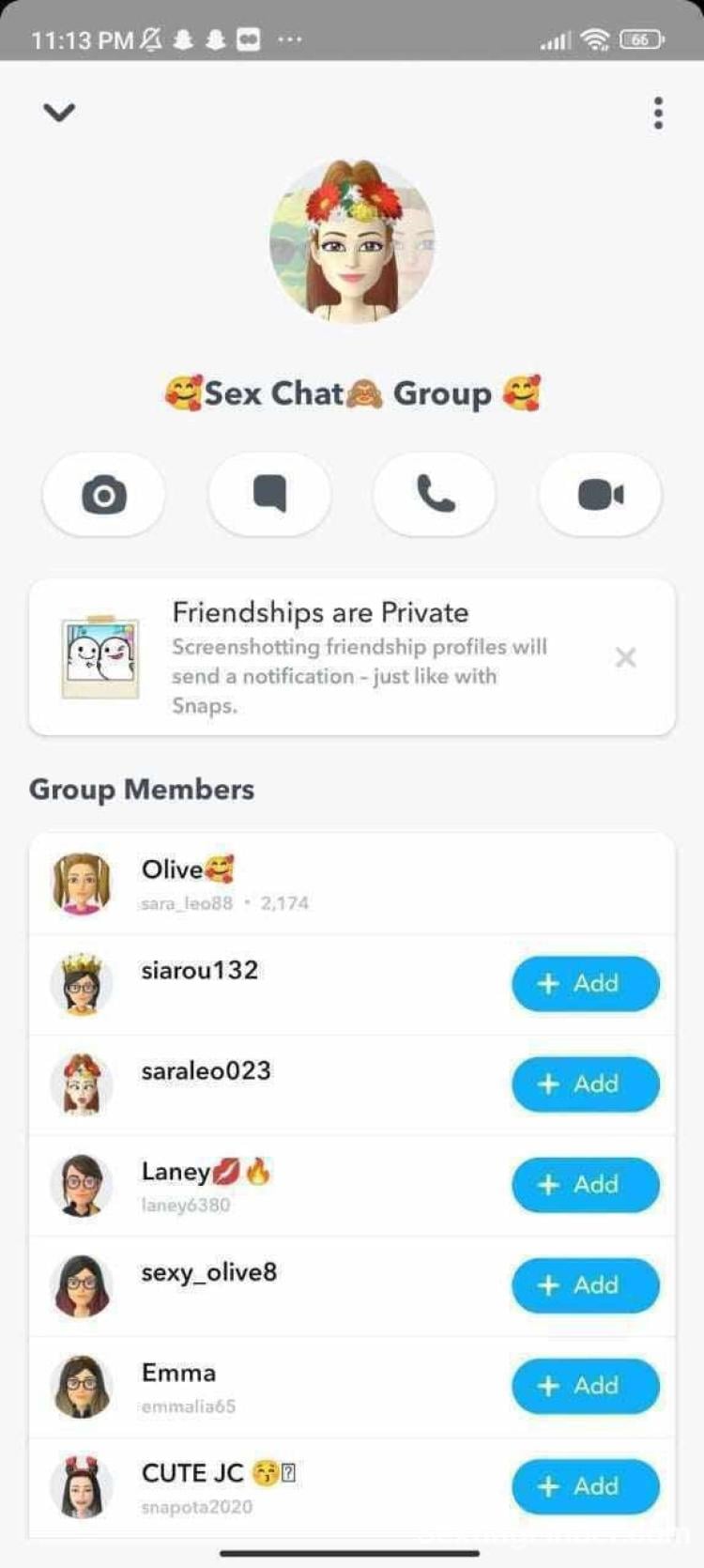The image size is (704, 1568).
Task: Start a video call with the group
Action: tap(600, 495)
